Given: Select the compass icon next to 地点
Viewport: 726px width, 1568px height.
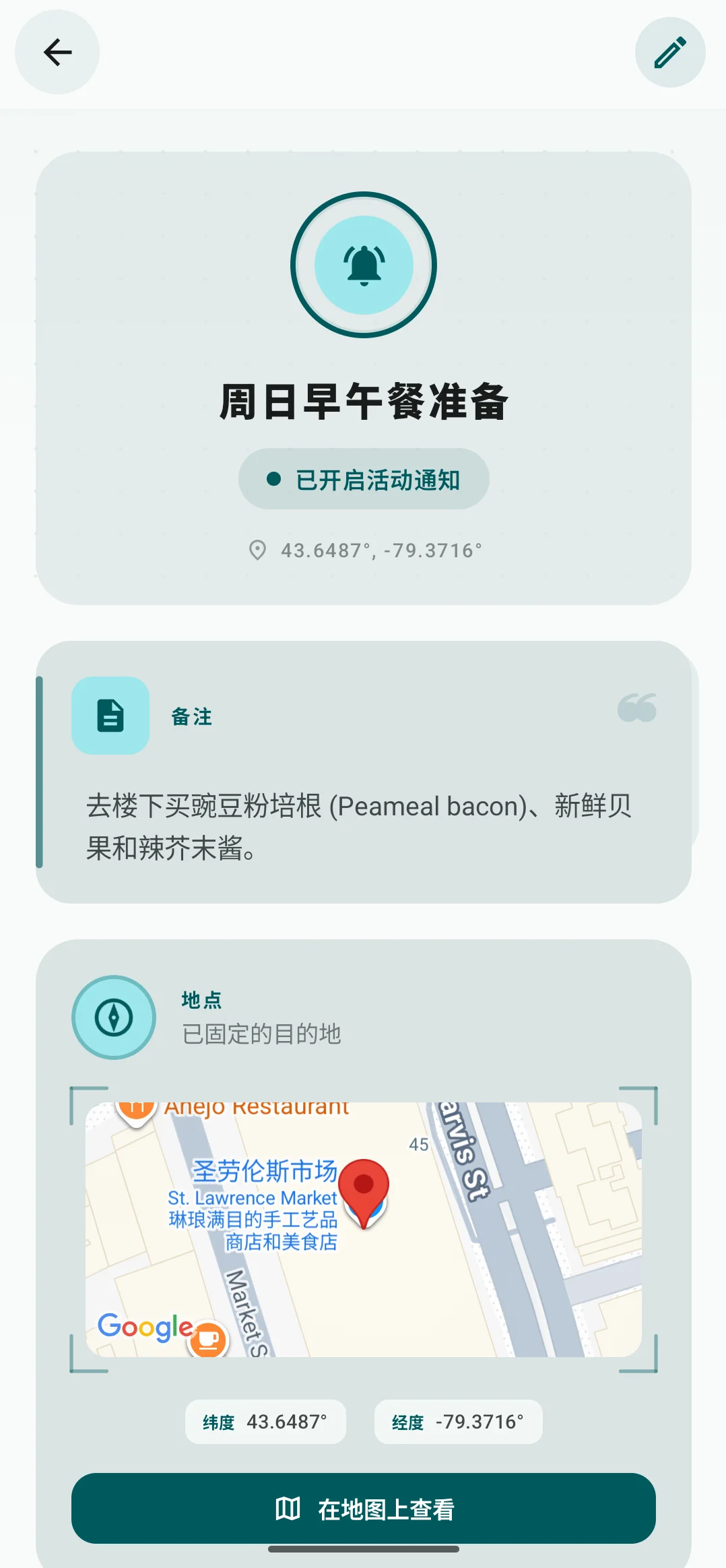Looking at the screenshot, I should coord(113,1018).
